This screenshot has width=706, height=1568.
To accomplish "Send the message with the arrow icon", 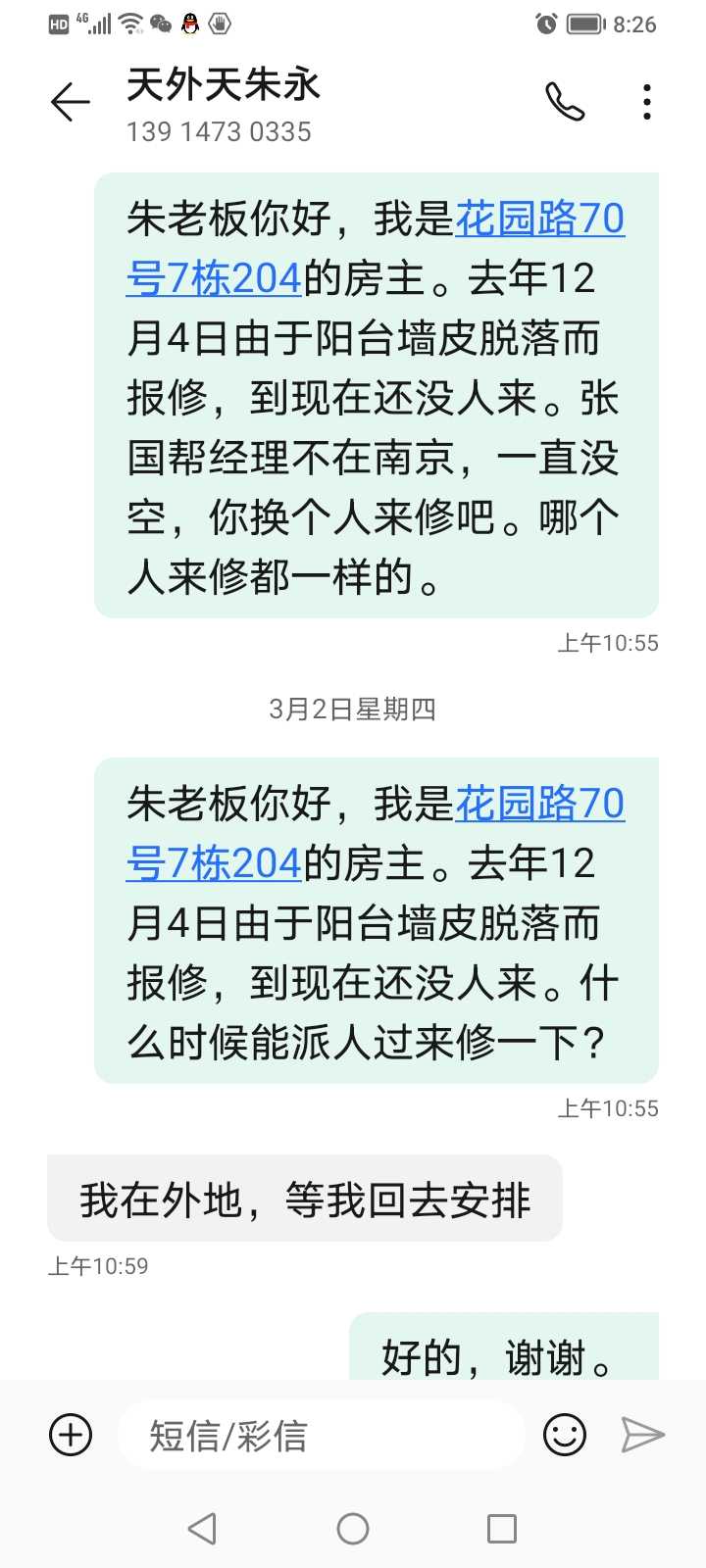I will pyautogui.click(x=642, y=1435).
